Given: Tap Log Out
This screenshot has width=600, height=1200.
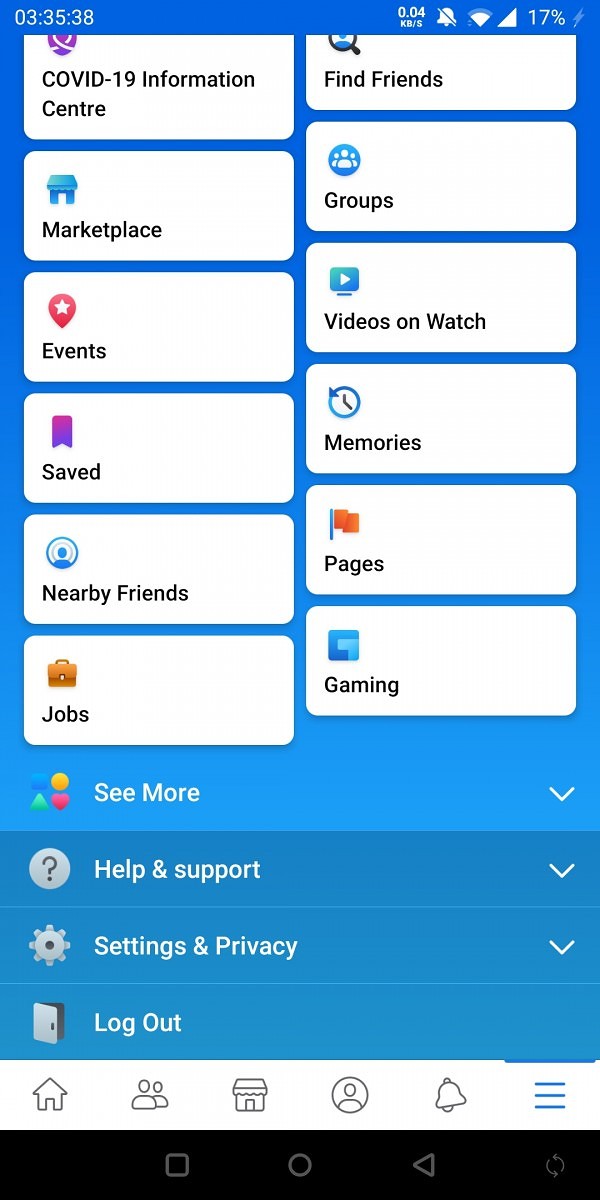Looking at the screenshot, I should pos(300,1022).
